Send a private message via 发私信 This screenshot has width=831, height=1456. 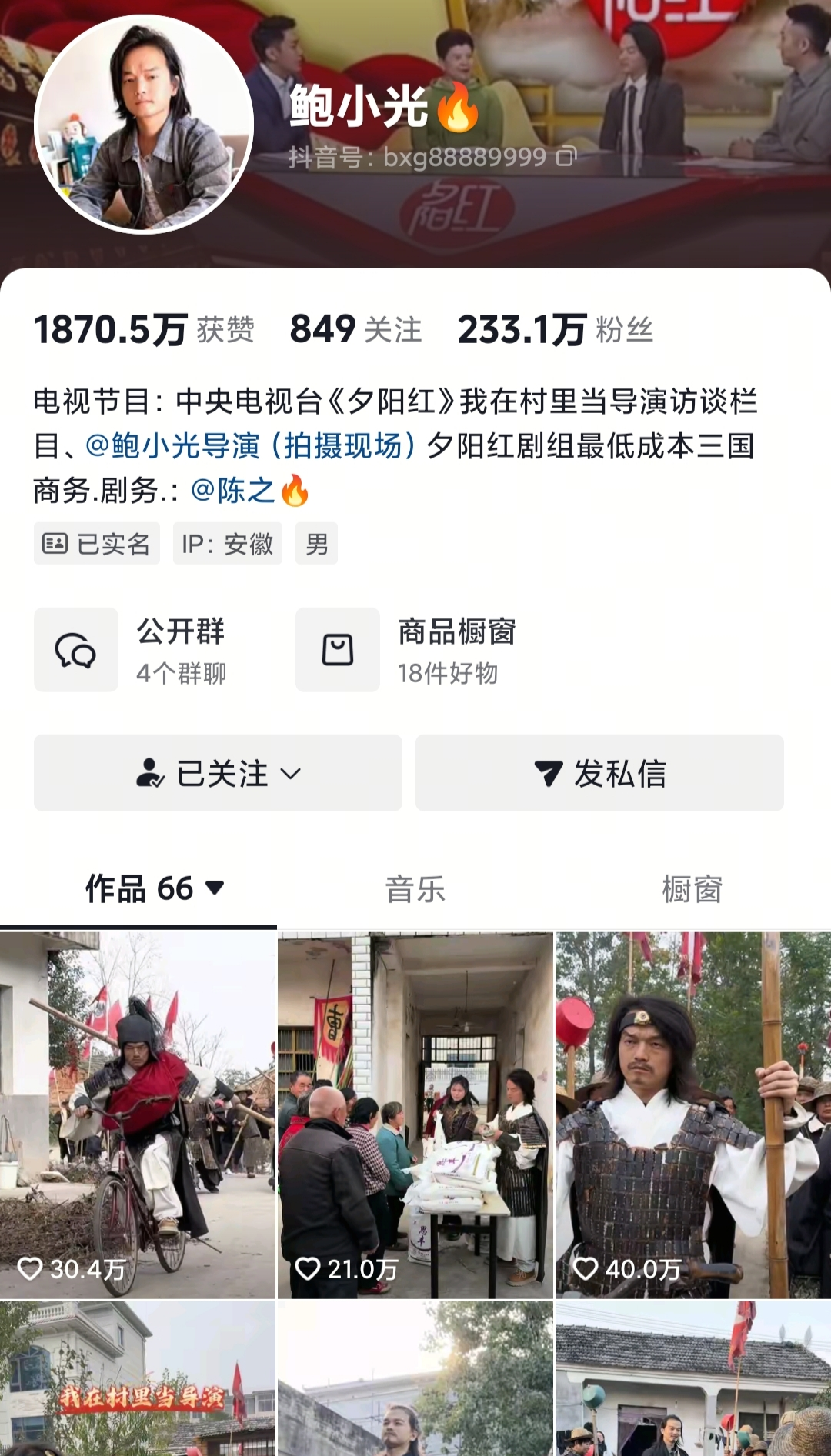point(599,773)
